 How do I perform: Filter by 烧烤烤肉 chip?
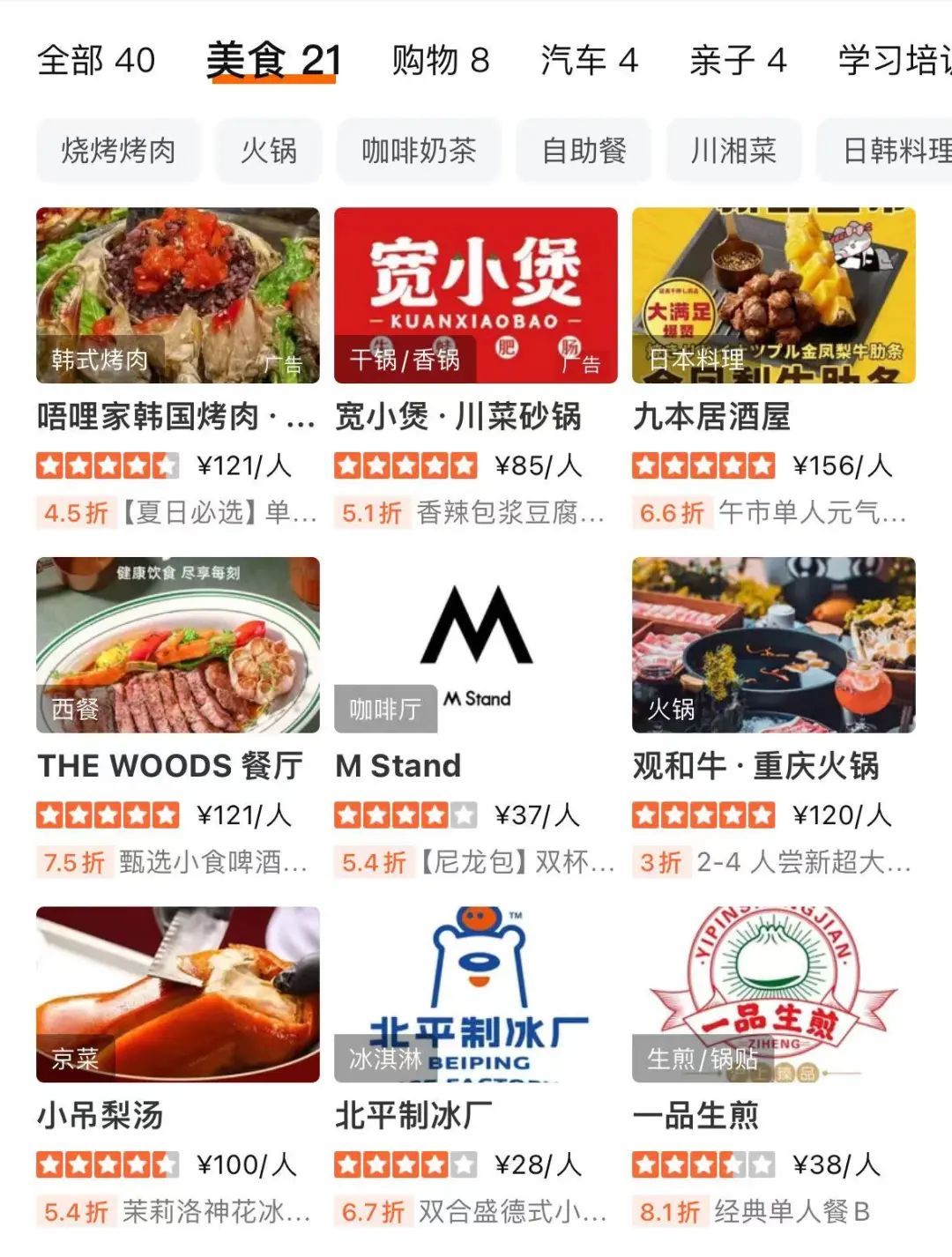click(x=118, y=151)
